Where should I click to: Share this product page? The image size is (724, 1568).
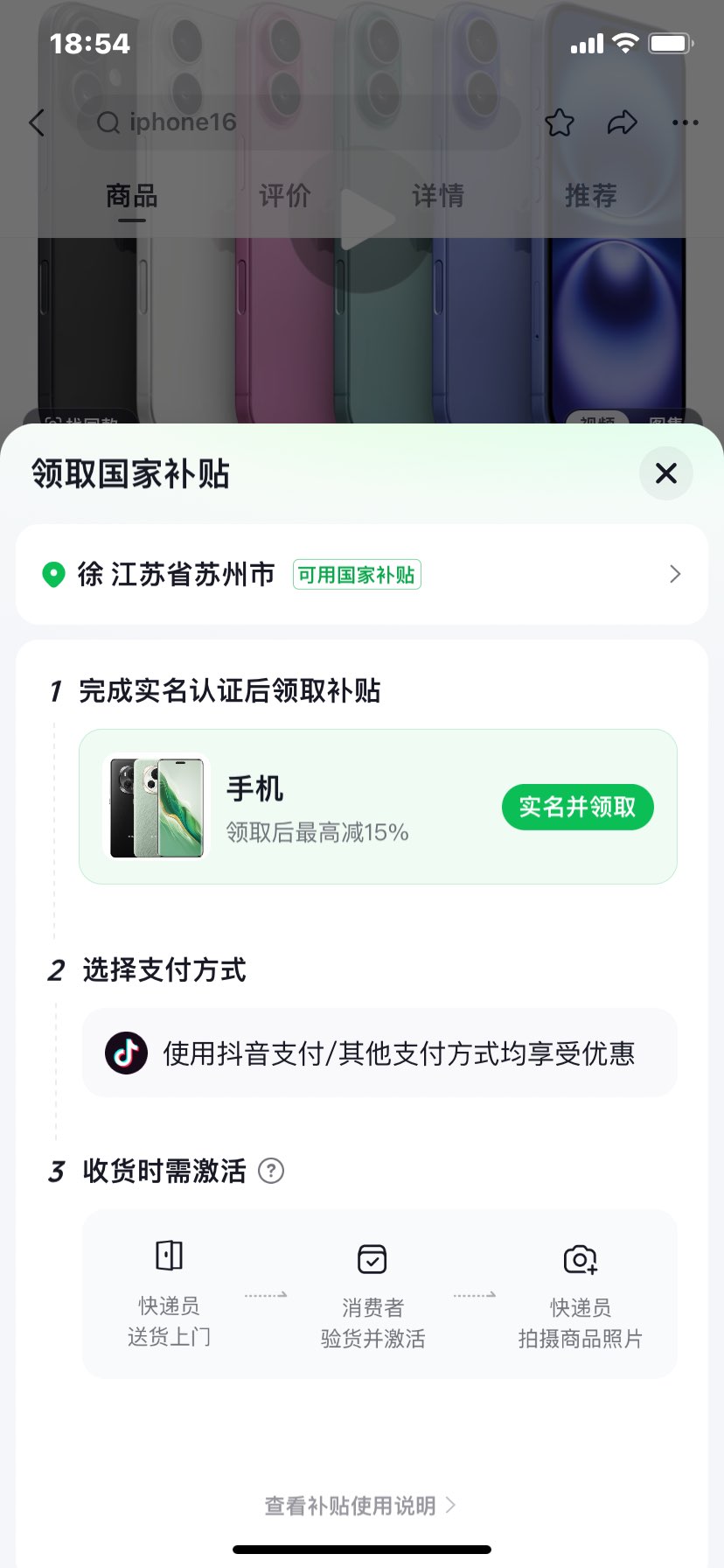pyautogui.click(x=622, y=122)
